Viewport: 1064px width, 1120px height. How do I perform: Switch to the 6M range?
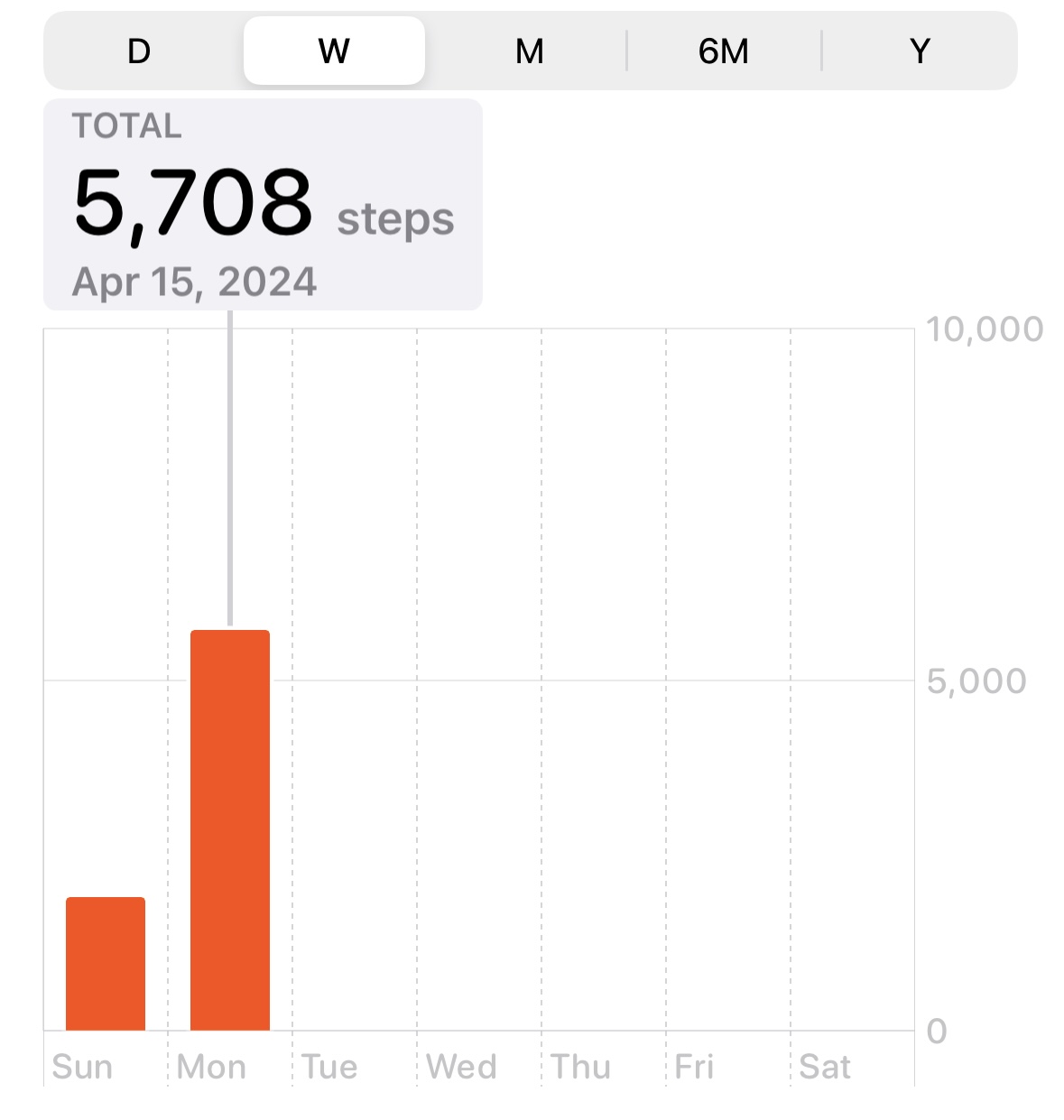(x=724, y=51)
